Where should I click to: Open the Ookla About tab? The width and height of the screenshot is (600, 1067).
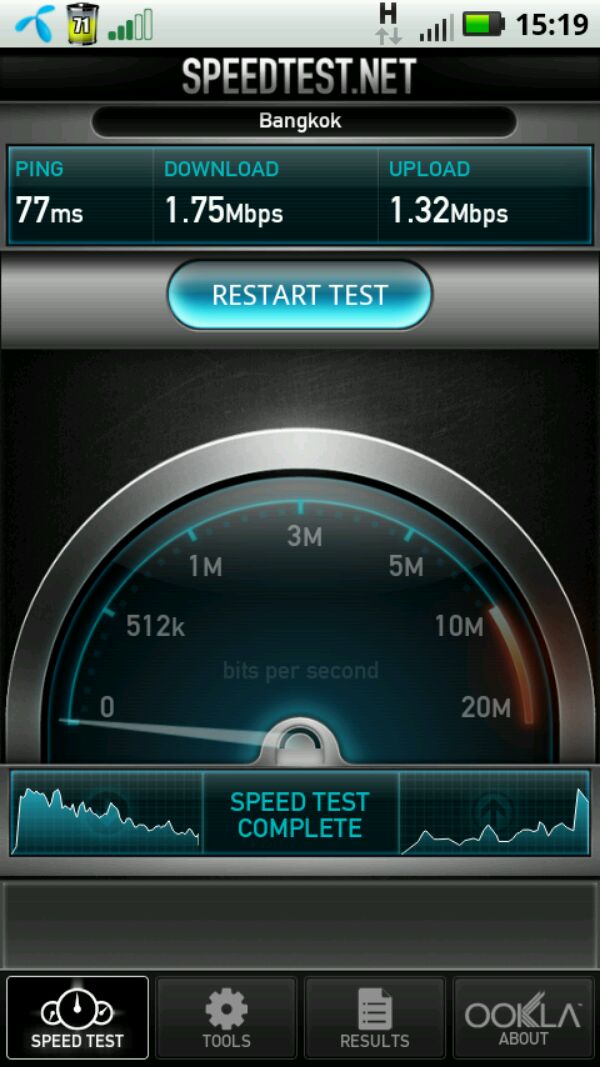tap(523, 1018)
